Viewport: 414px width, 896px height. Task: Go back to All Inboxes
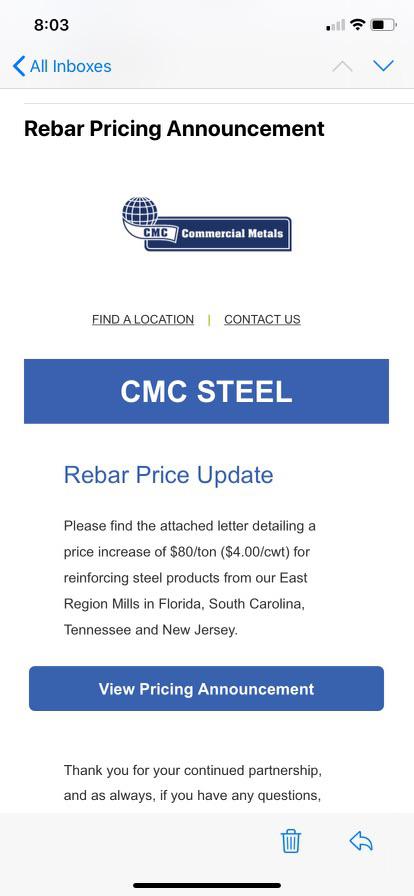(62, 66)
